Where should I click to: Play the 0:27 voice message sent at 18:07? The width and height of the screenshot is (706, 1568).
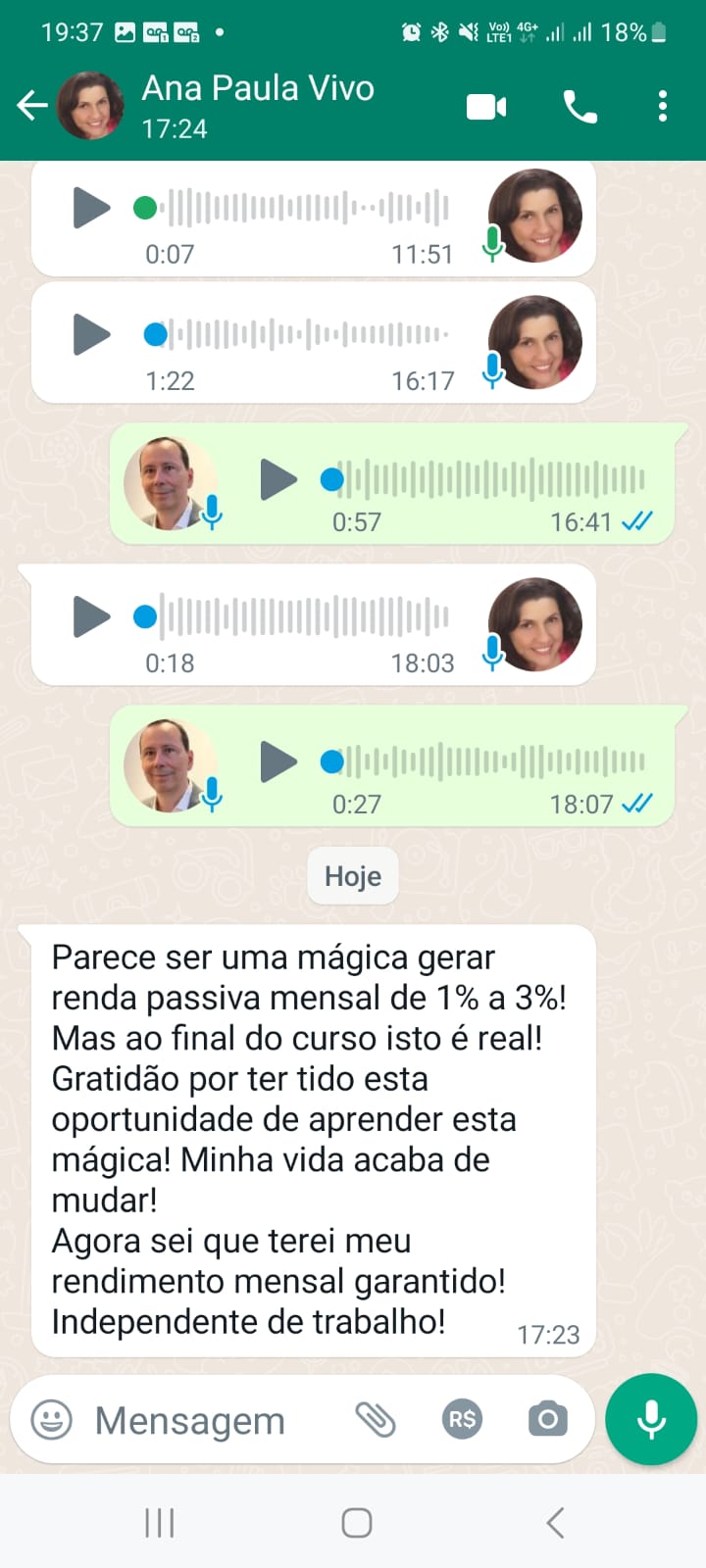pos(278,761)
